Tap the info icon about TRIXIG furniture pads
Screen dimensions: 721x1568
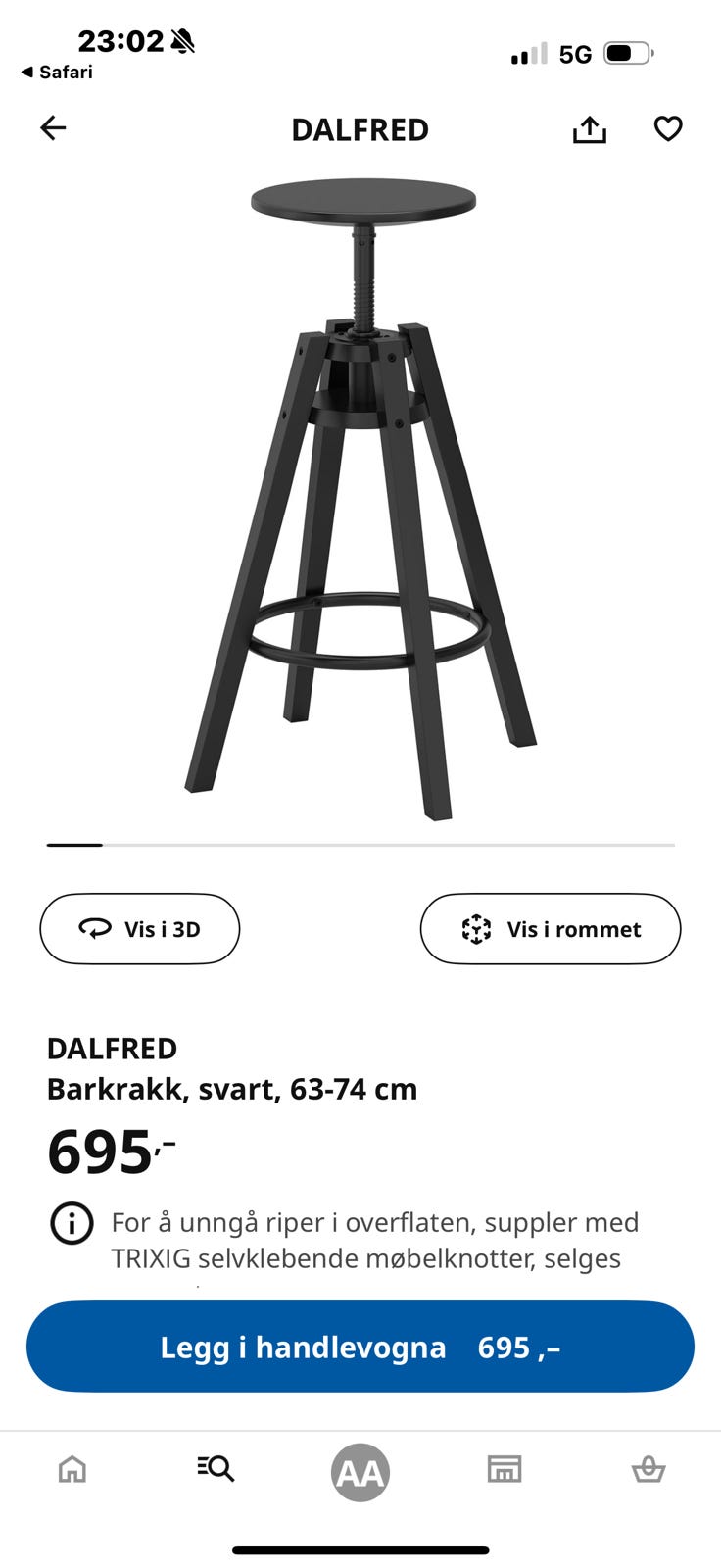[x=71, y=1223]
